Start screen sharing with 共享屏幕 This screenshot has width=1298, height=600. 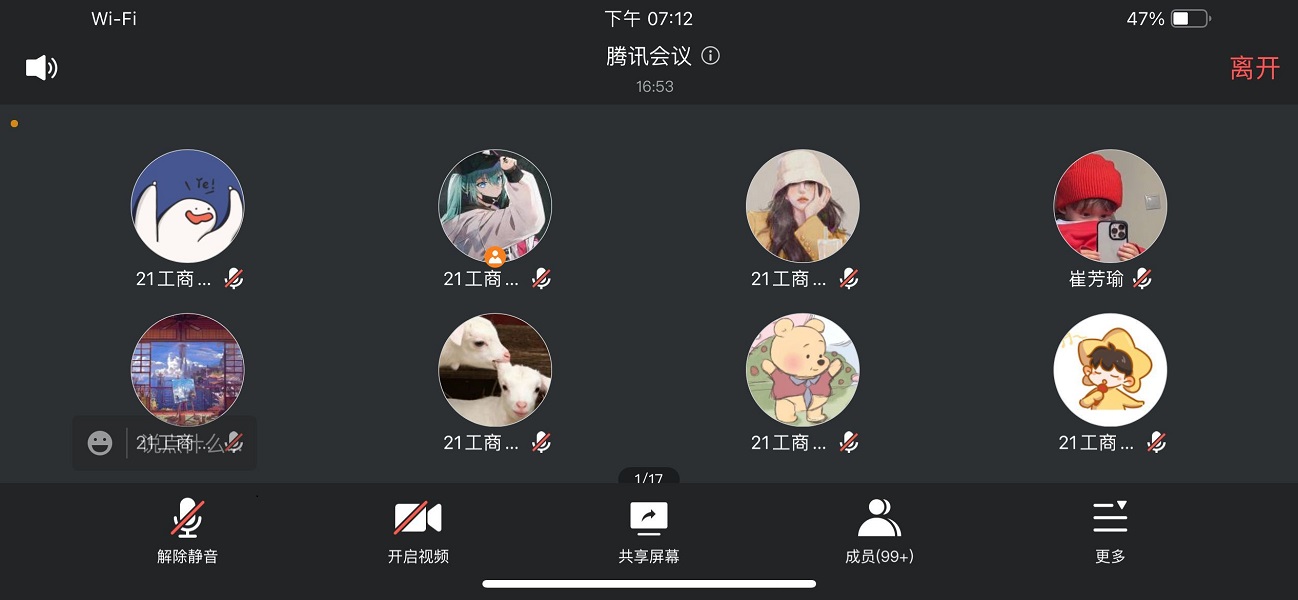[649, 531]
